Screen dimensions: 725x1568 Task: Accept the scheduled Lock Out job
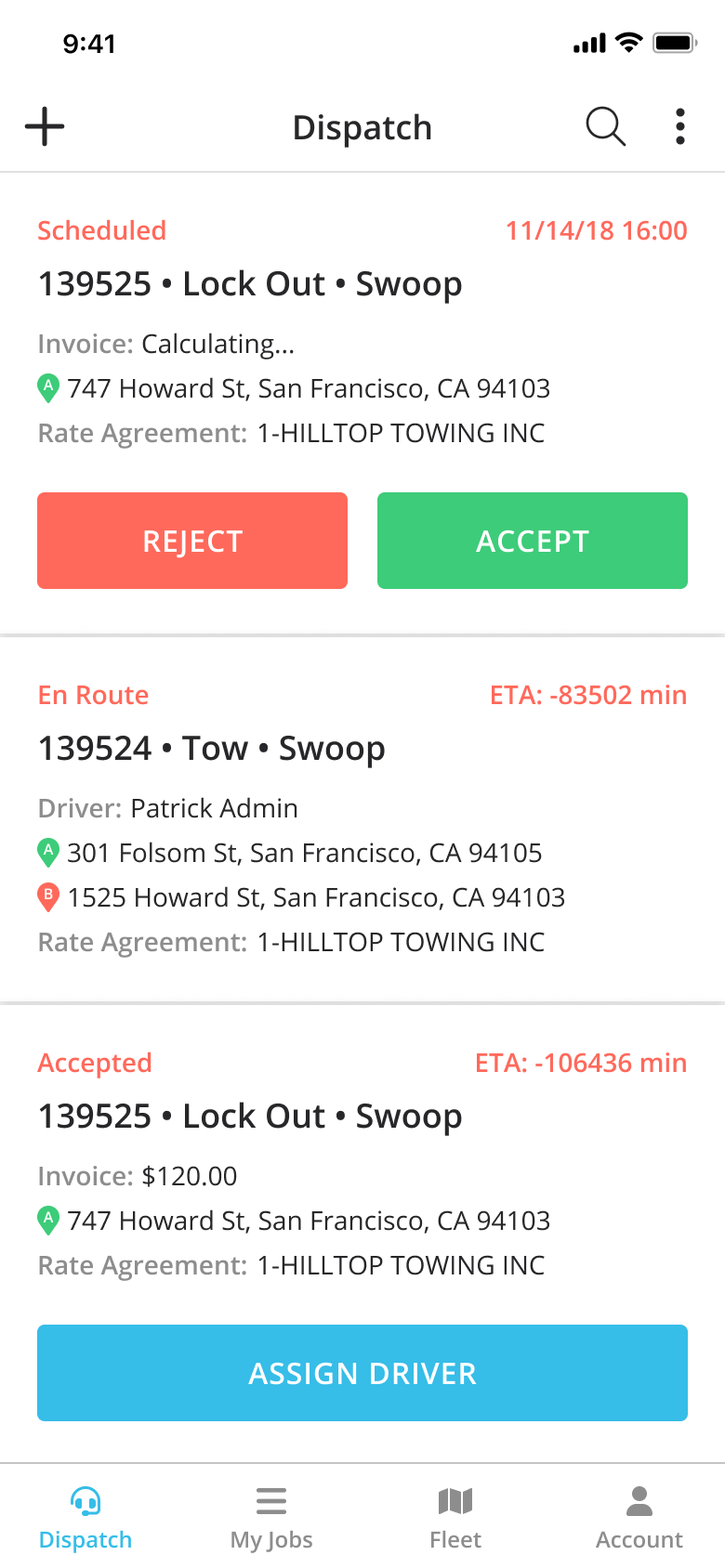[x=533, y=541]
